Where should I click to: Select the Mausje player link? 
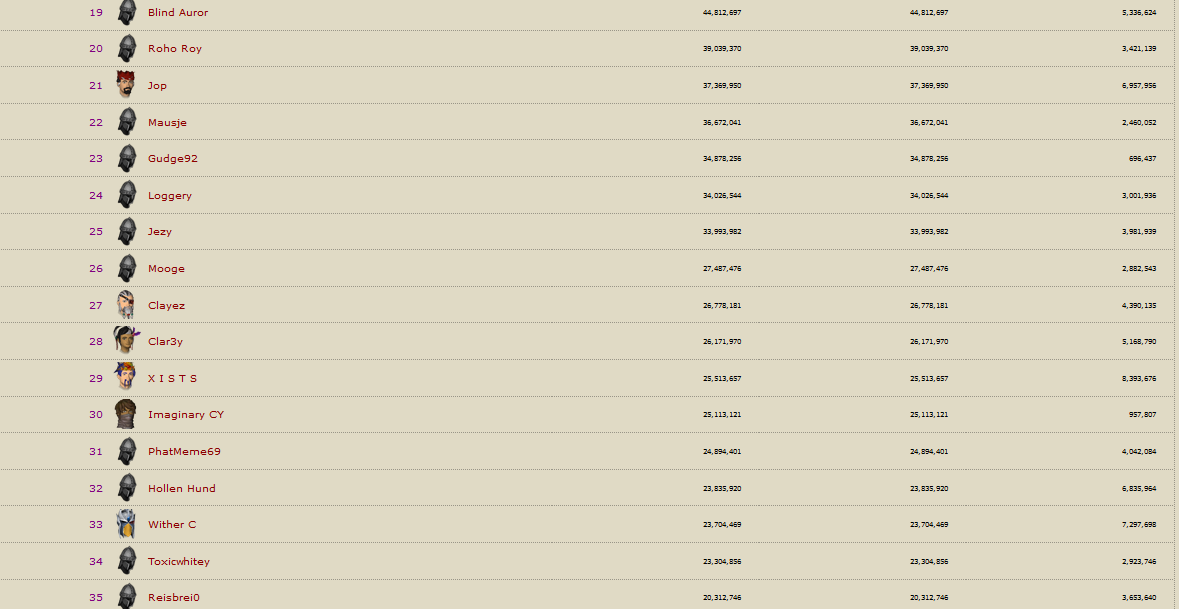tap(167, 123)
